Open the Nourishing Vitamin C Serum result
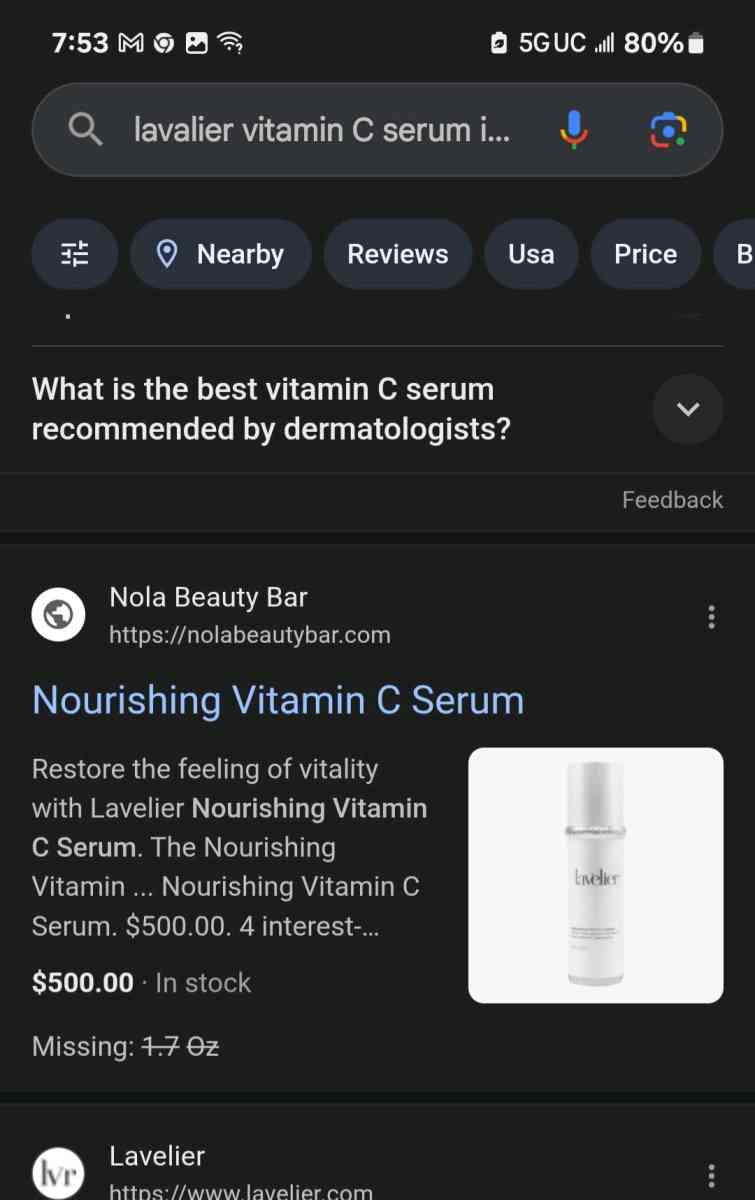The image size is (755, 1200). [x=277, y=700]
